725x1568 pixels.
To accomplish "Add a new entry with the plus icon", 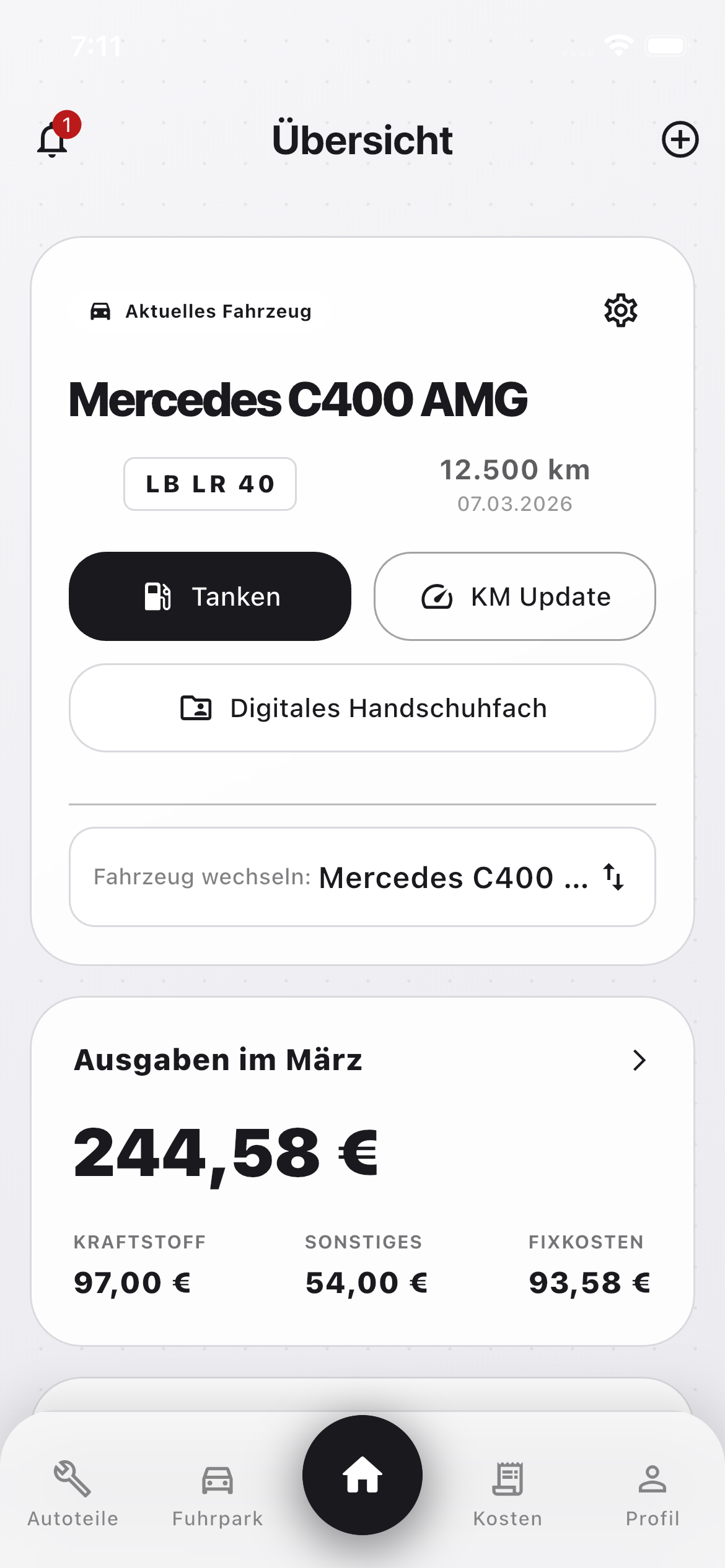I will (x=680, y=139).
